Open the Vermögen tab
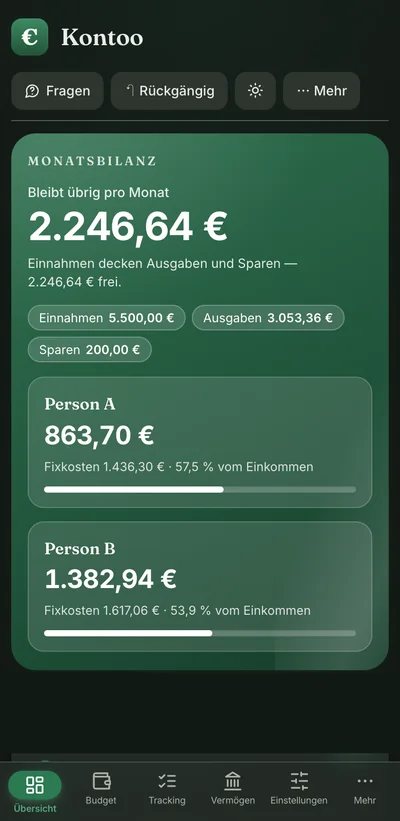400x821 pixels. pos(233,789)
